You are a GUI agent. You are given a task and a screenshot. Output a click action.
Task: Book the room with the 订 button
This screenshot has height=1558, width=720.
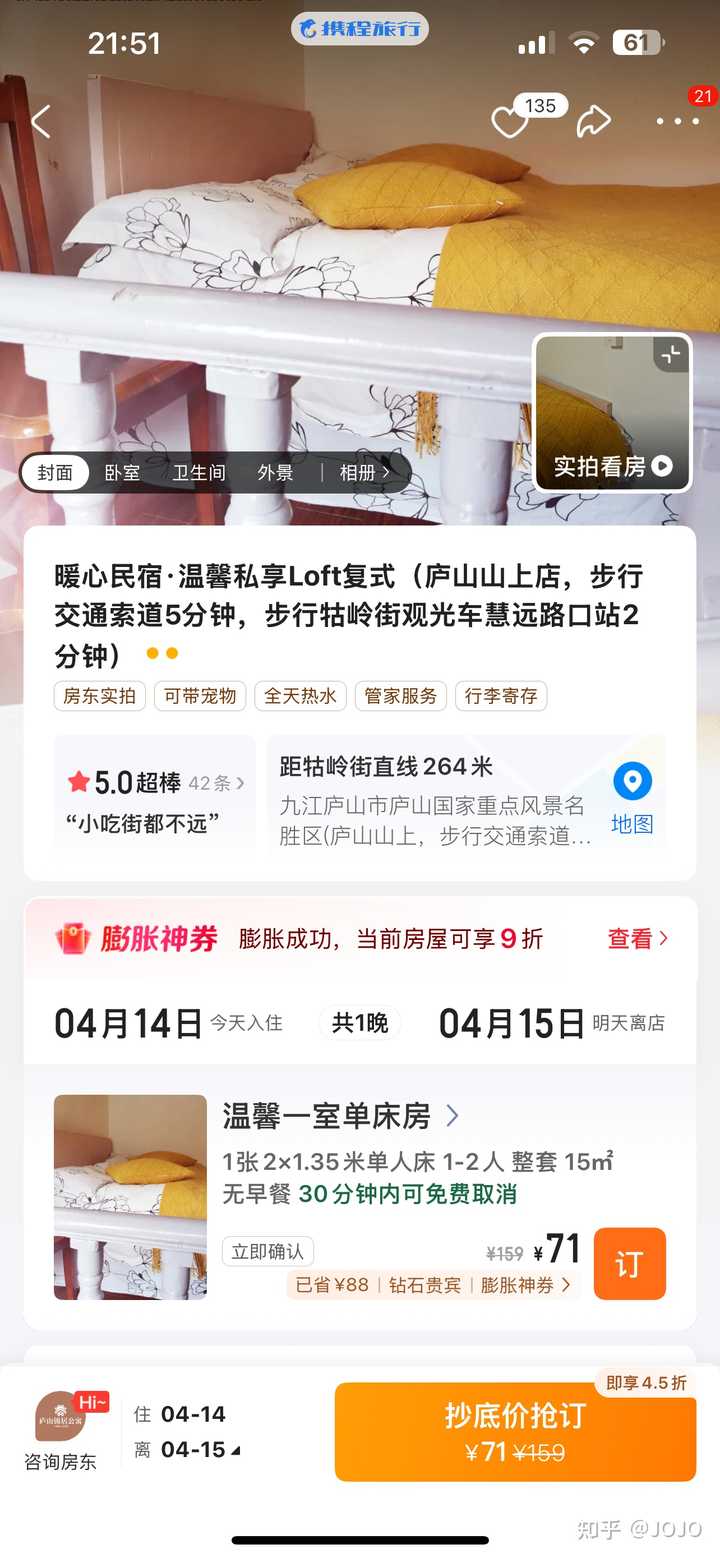coord(629,1263)
